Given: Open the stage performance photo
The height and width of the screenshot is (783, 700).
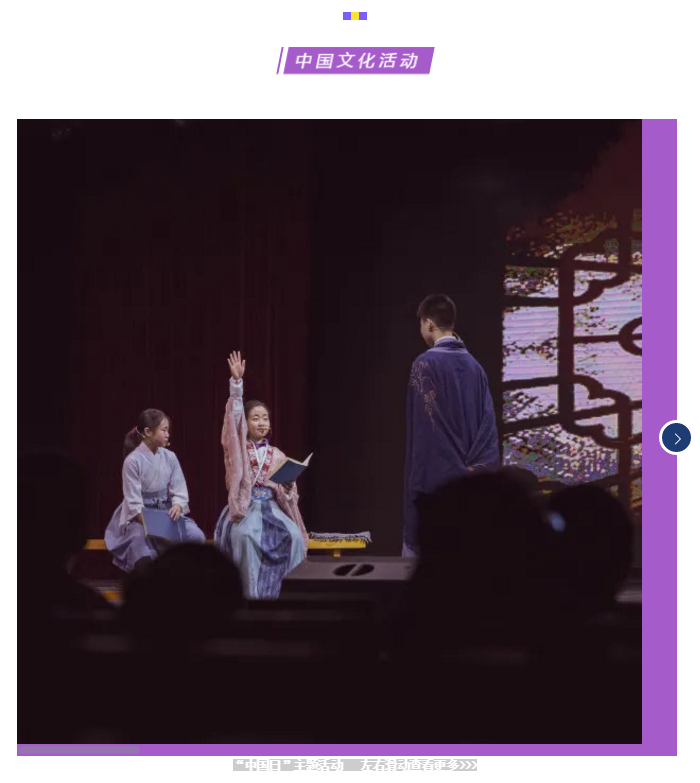Looking at the screenshot, I should click(329, 431).
